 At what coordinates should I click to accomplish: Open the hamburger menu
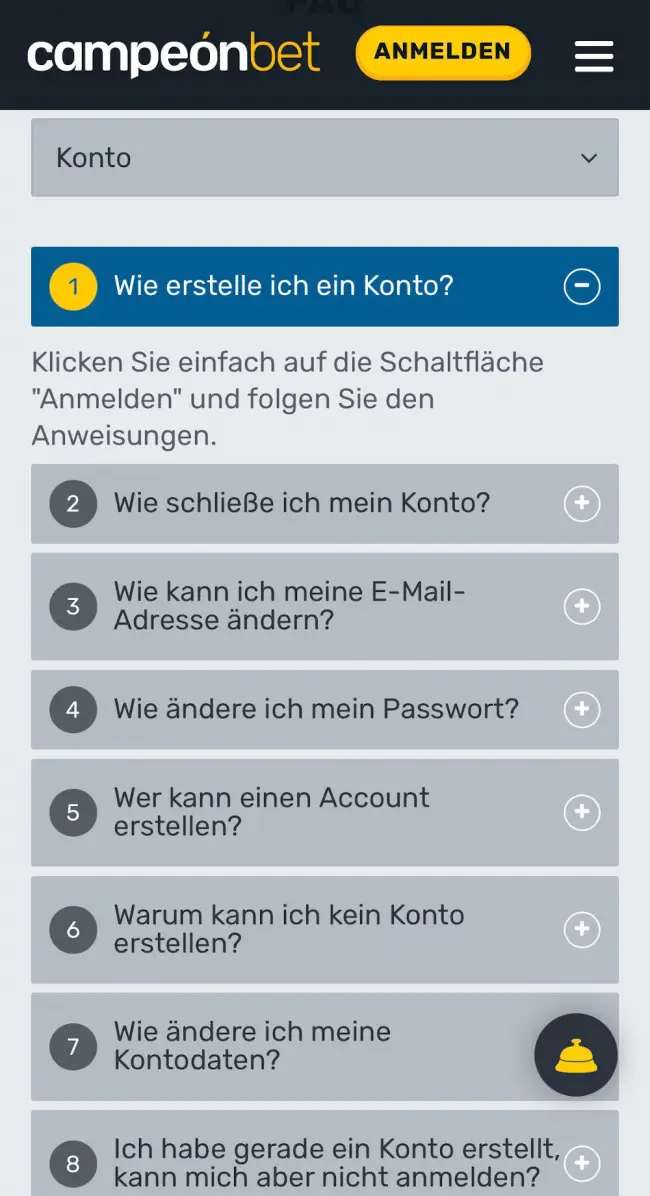[593, 54]
